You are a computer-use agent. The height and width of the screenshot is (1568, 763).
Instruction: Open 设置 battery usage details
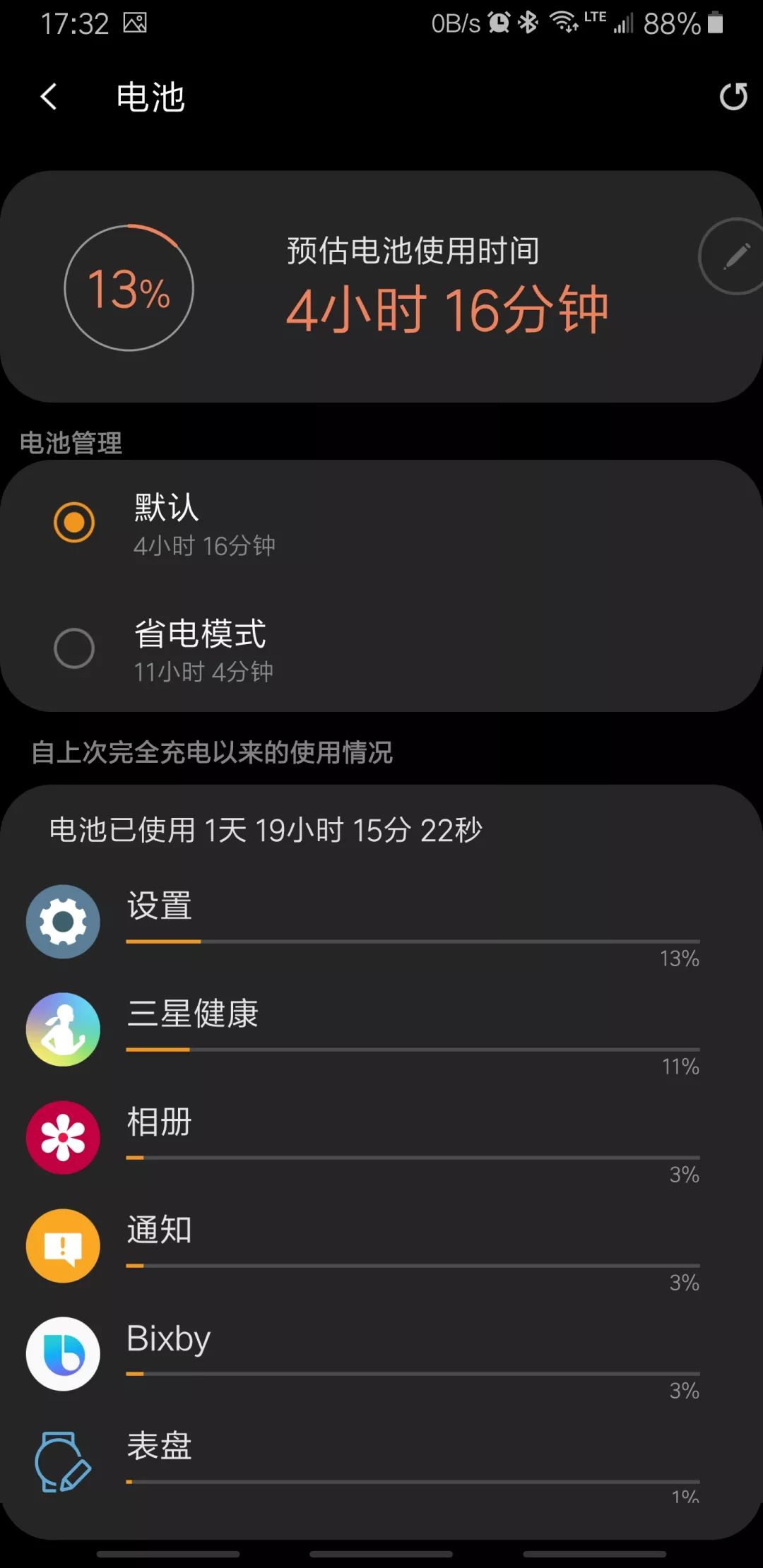click(381, 922)
